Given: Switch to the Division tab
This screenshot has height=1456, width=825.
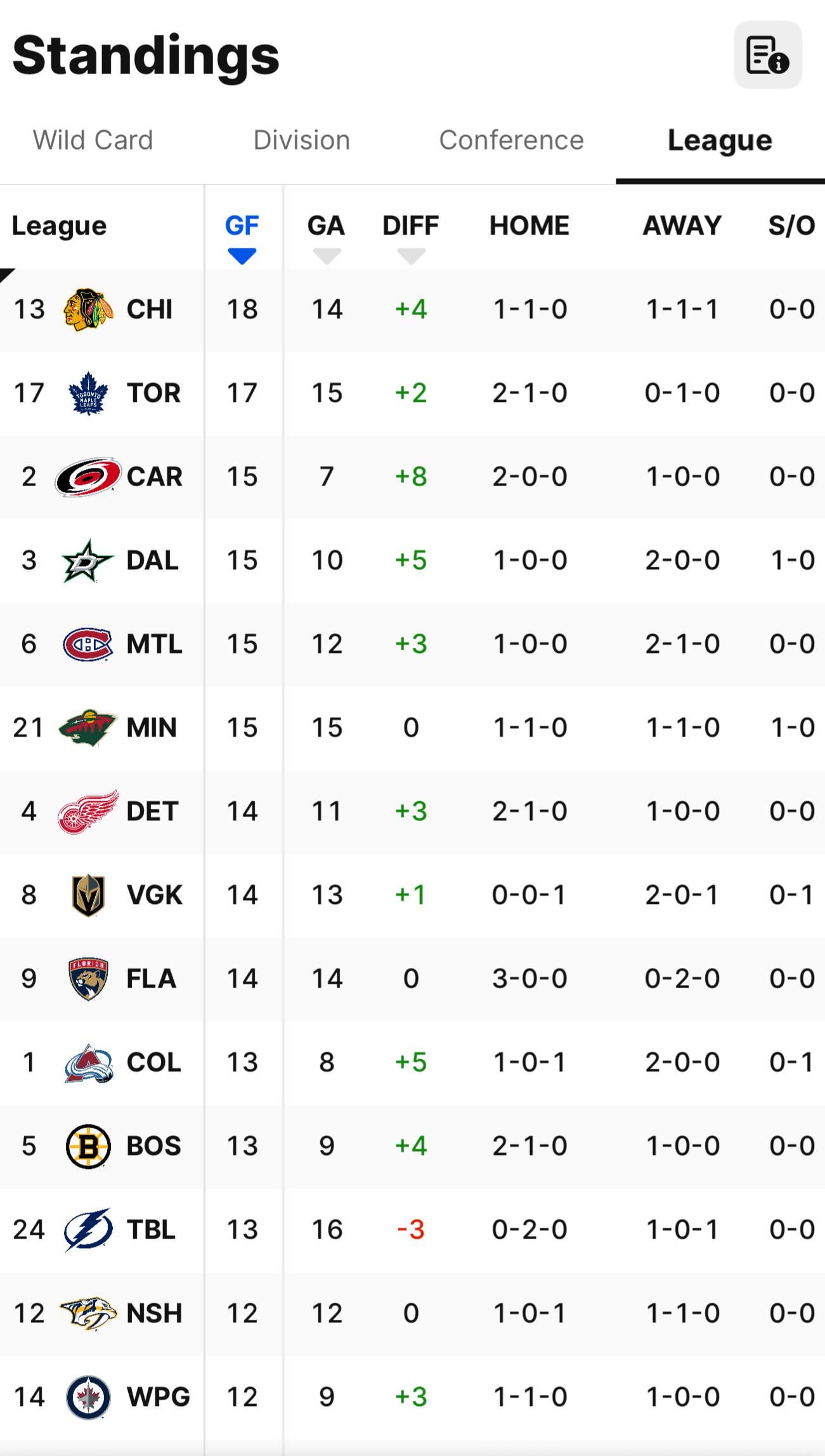Looking at the screenshot, I should coord(302,140).
